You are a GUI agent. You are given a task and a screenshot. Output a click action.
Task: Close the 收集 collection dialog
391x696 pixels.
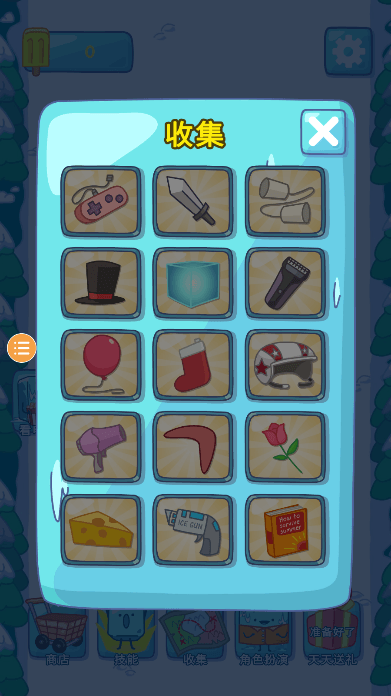click(323, 132)
